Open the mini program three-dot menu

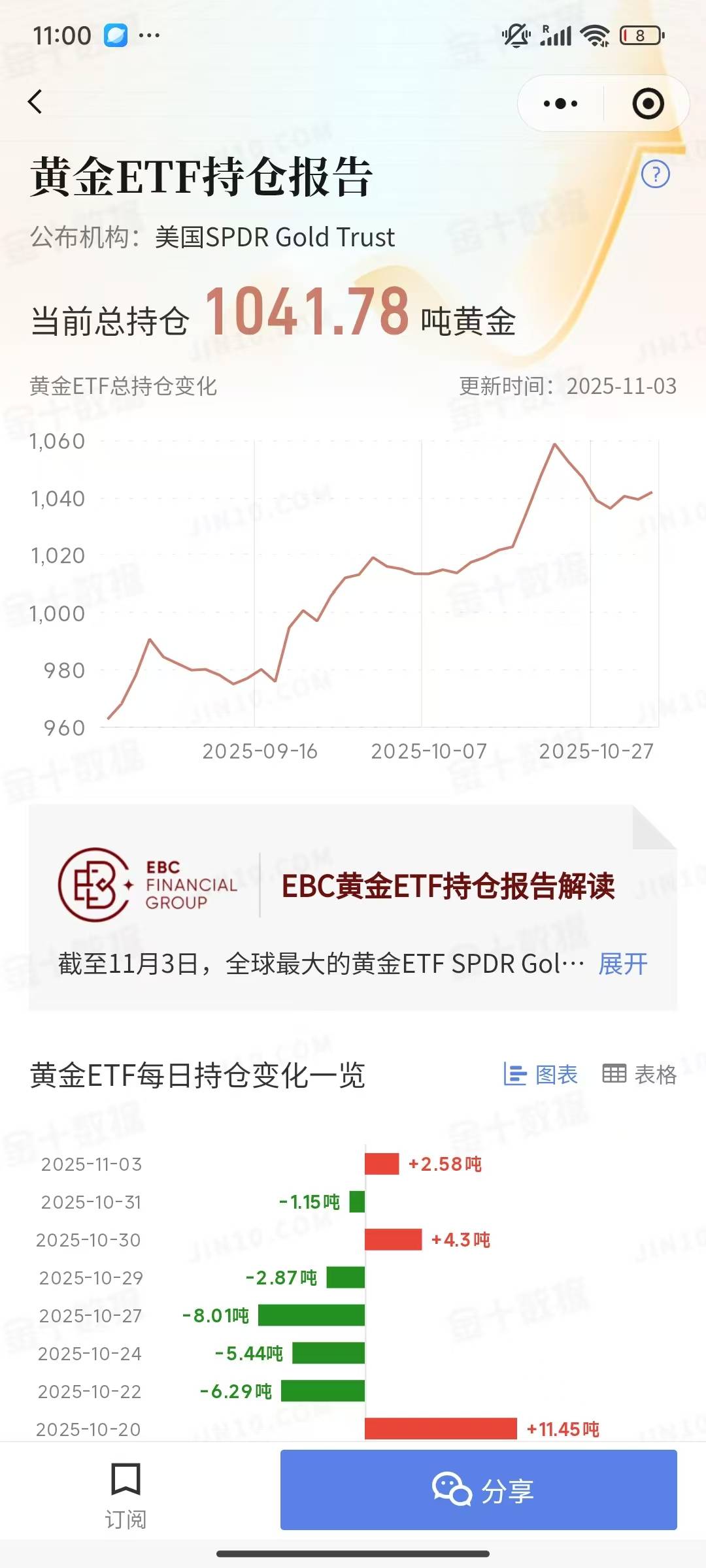[560, 103]
